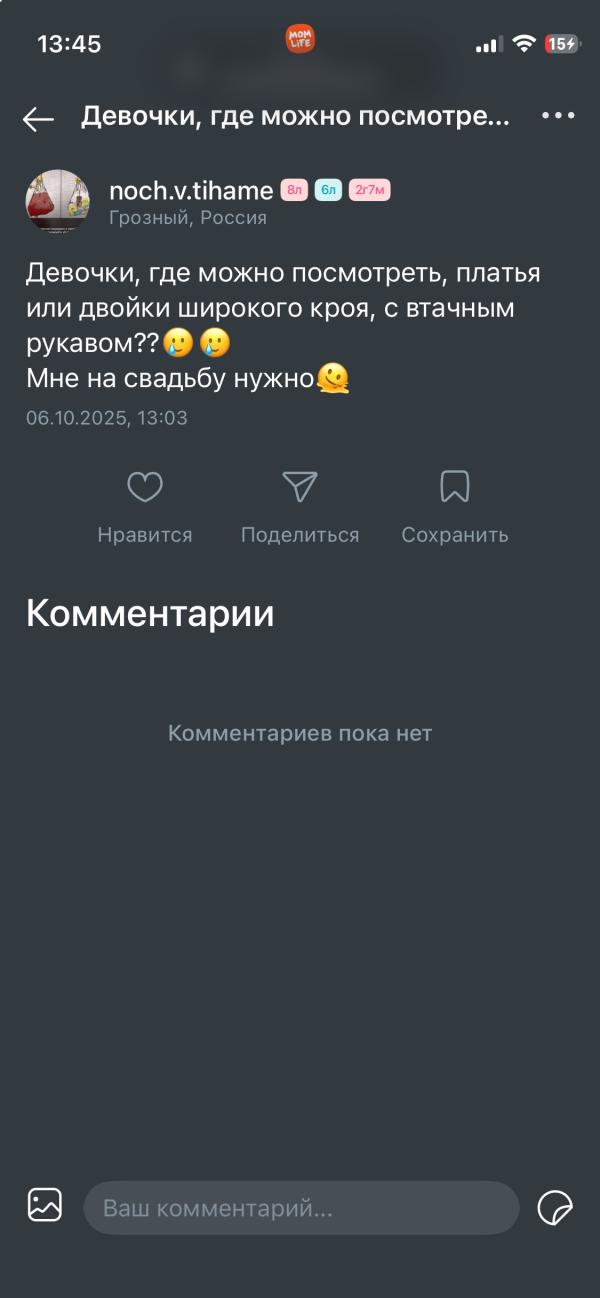Screen dimensions: 600x1298
Task: Open noch.v.tihame's profile avatar
Action: point(57,201)
